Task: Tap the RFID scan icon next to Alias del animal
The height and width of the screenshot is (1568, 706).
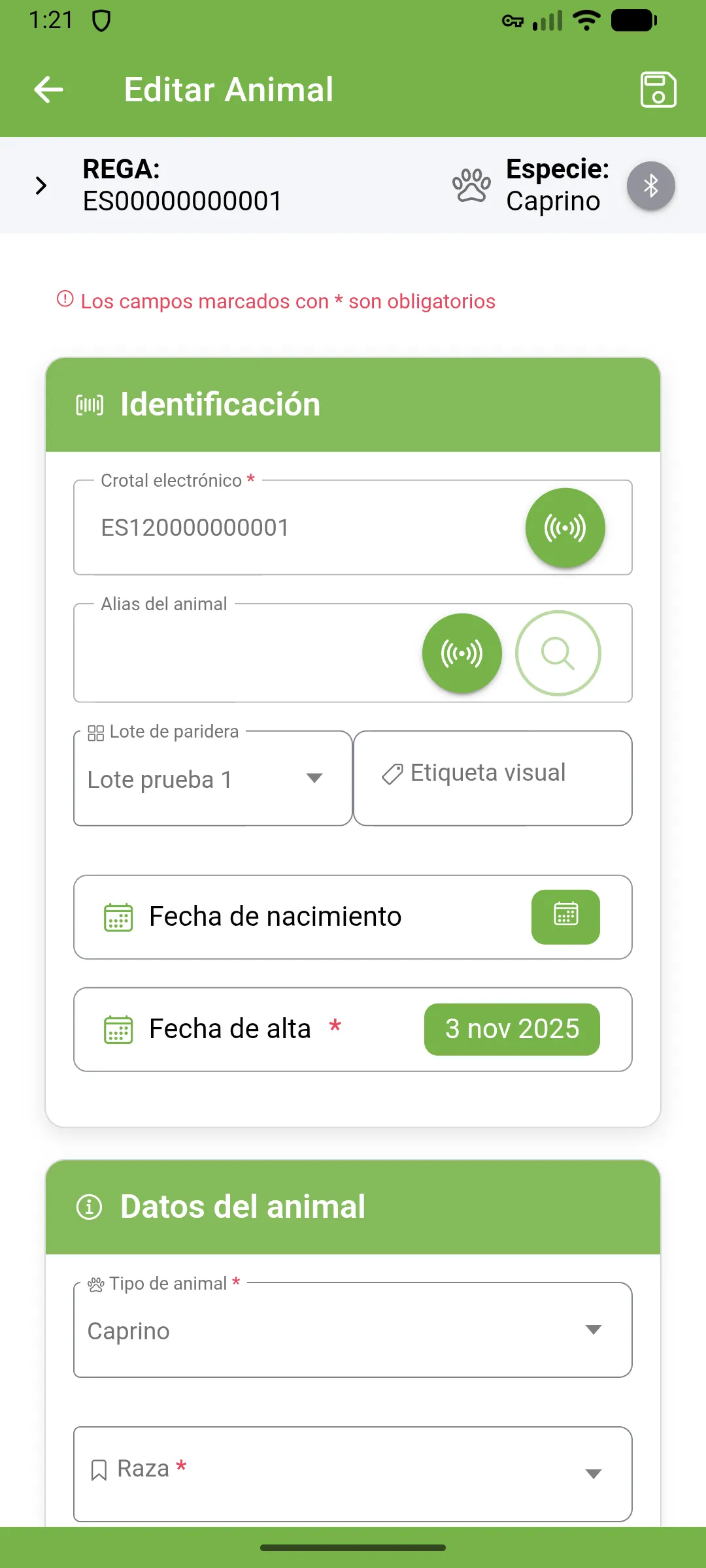Action: (462, 653)
